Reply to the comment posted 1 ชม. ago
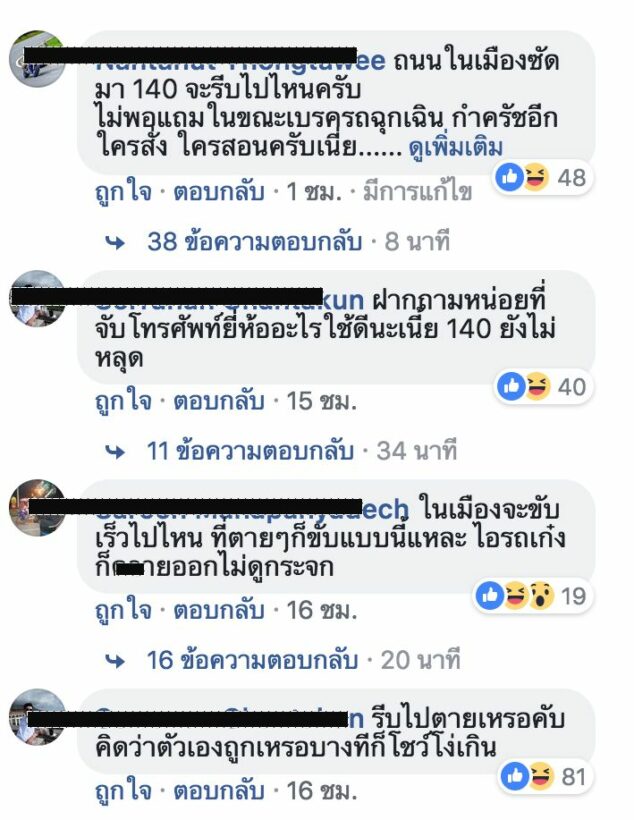 219,192
